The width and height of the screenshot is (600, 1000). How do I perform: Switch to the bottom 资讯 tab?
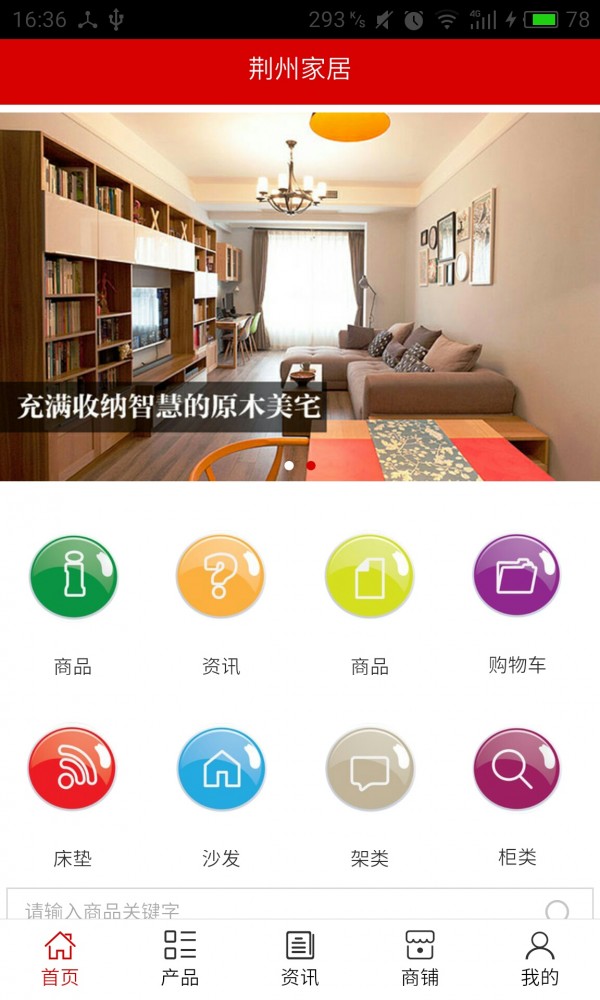pos(300,959)
